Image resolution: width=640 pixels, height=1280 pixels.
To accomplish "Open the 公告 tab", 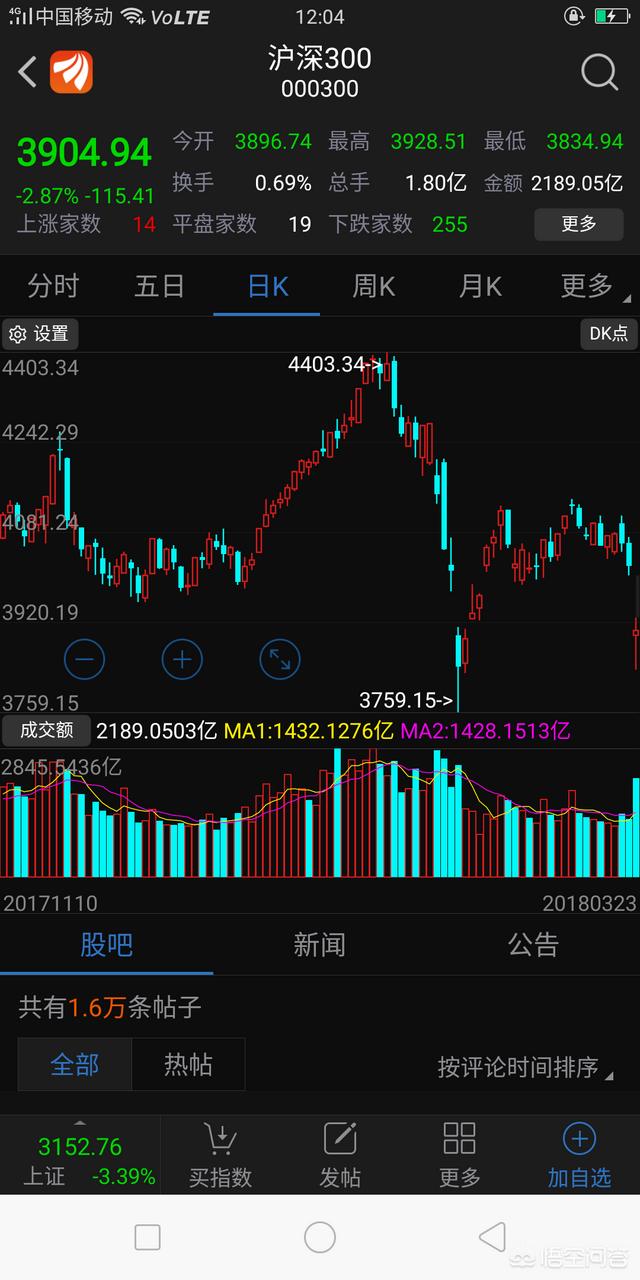I will click(533, 945).
